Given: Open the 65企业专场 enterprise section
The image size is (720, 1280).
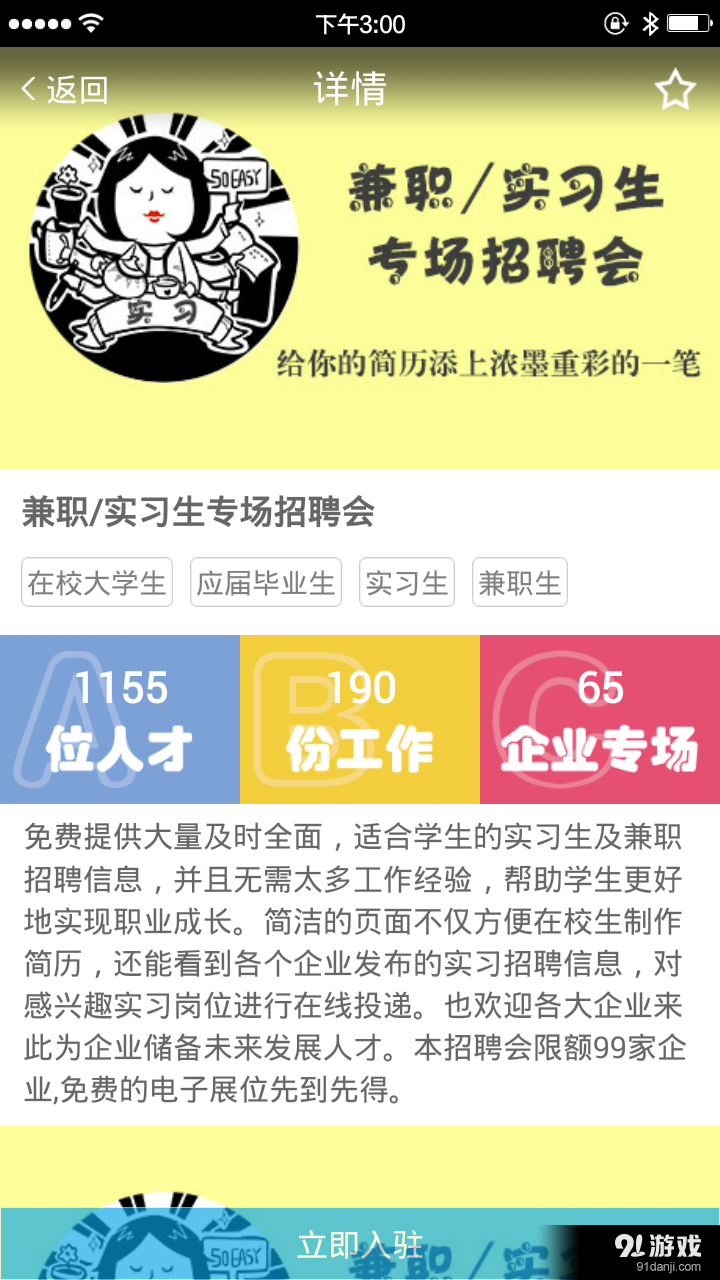Looking at the screenshot, I should click(600, 718).
